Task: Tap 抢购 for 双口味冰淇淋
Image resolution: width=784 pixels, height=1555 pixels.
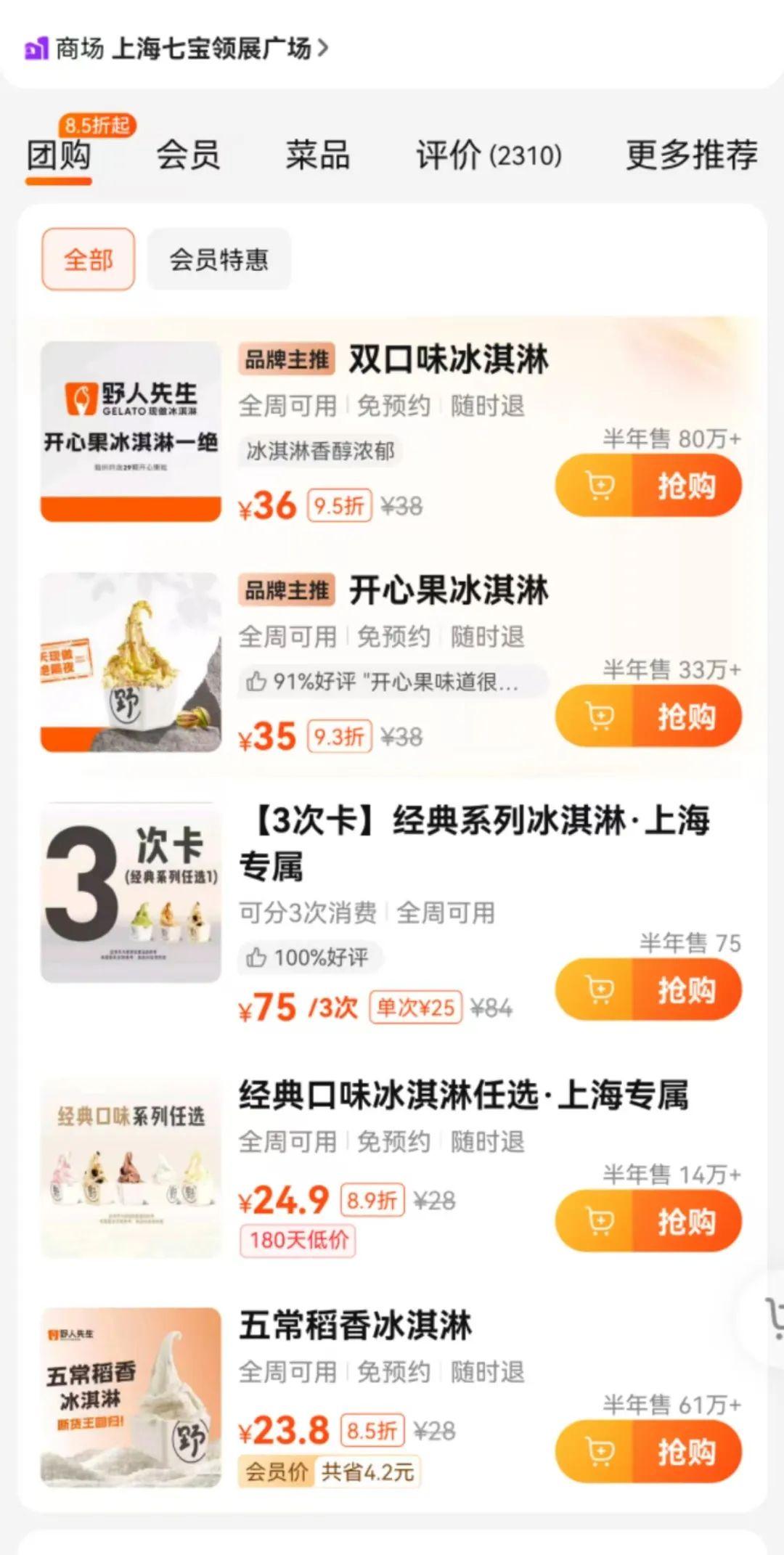Action: [686, 486]
